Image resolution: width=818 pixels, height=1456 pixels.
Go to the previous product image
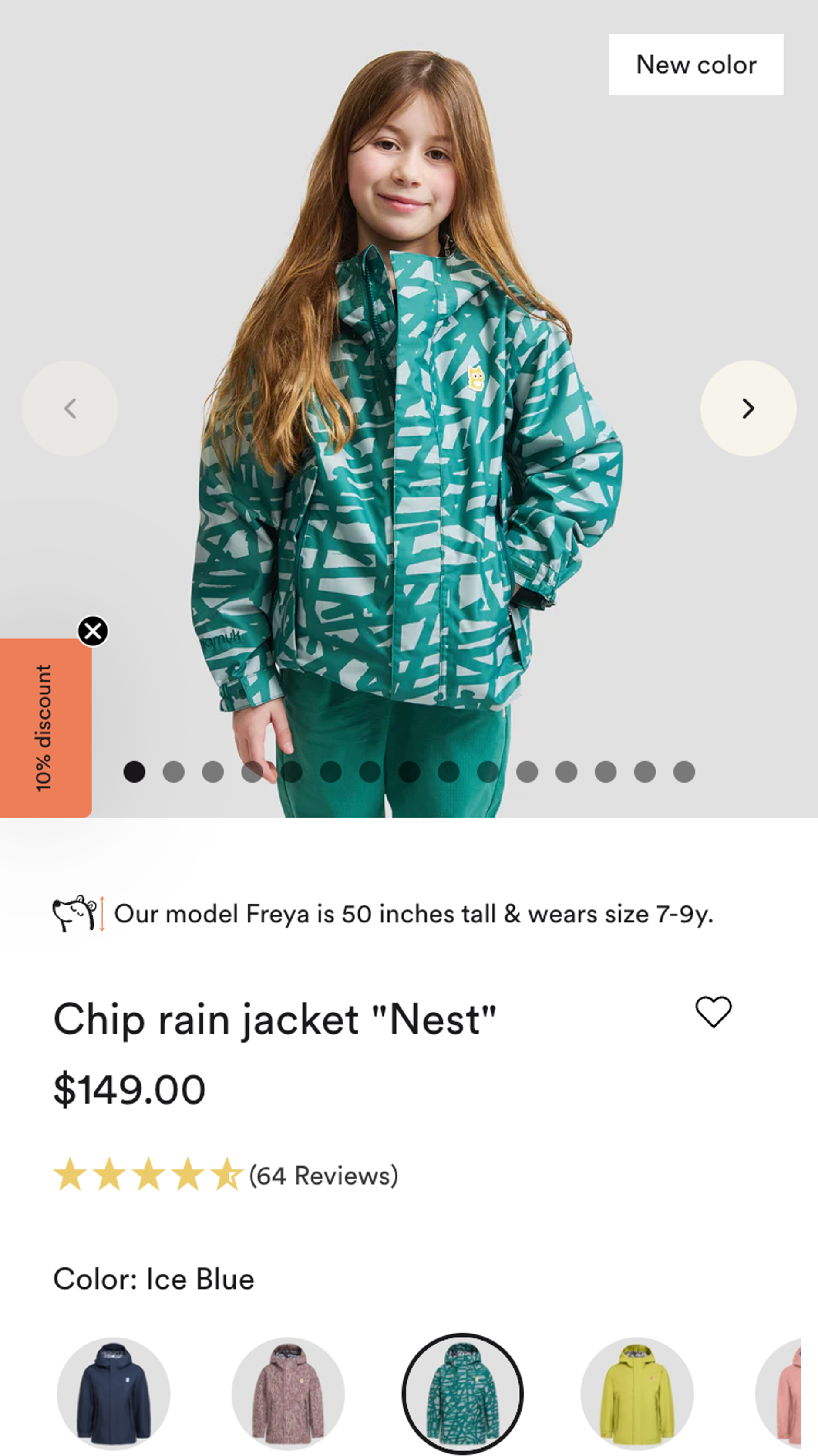(x=70, y=408)
